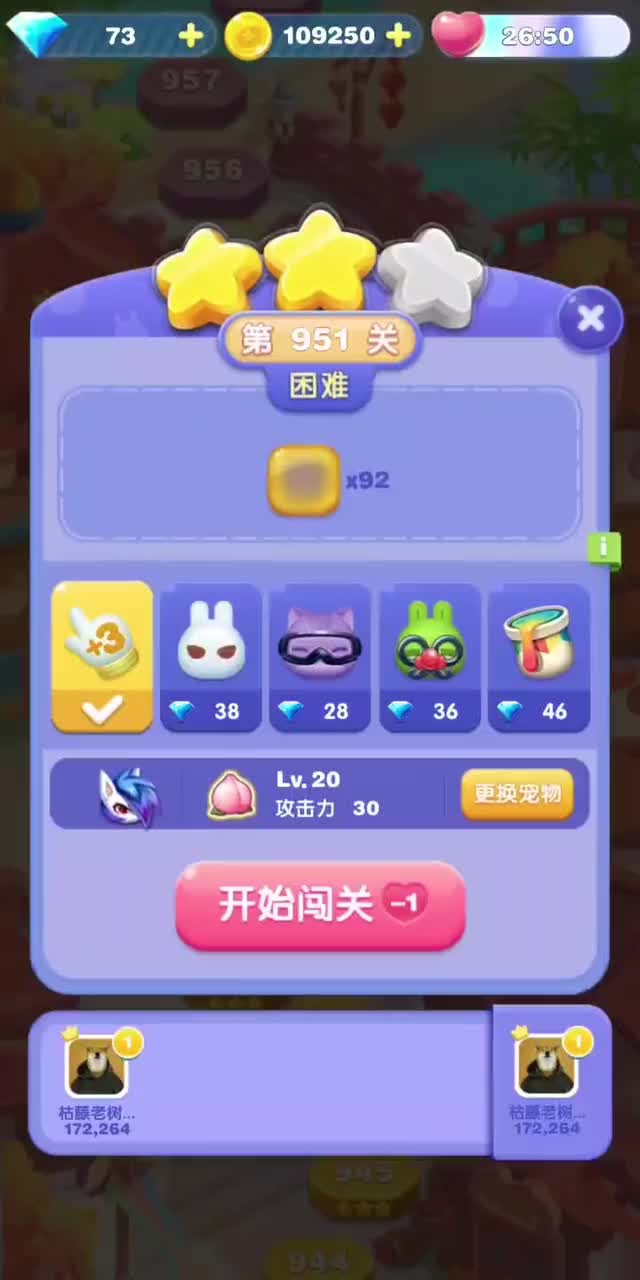Select the white rabbit booster for 38 gems
The height and width of the screenshot is (1280, 640).
click(211, 657)
